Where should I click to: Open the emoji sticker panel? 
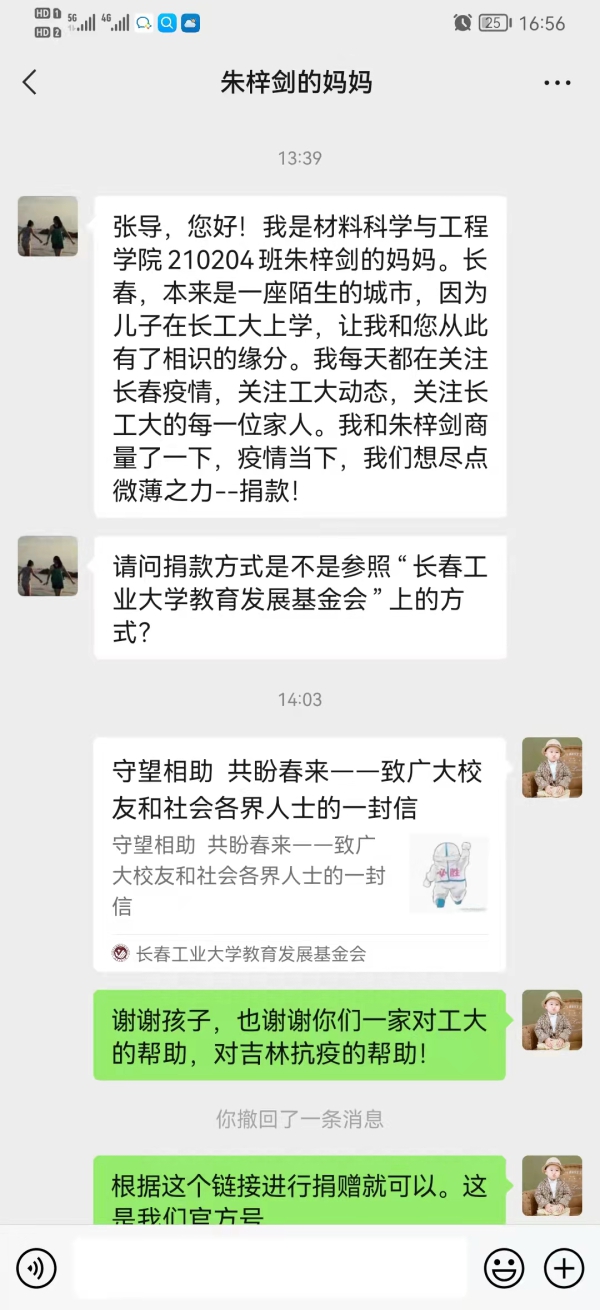(x=504, y=1269)
